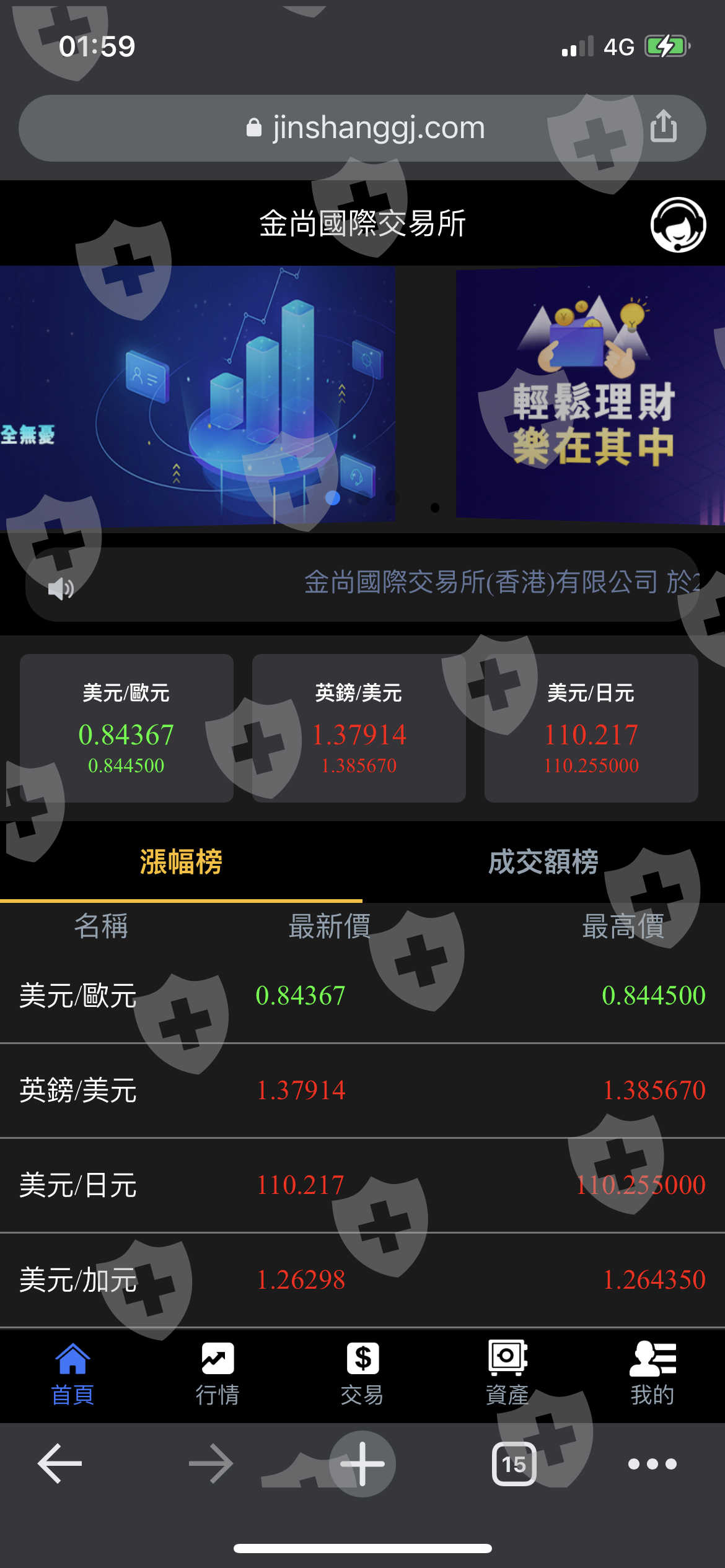Open a new browser tab

pos(362,1464)
